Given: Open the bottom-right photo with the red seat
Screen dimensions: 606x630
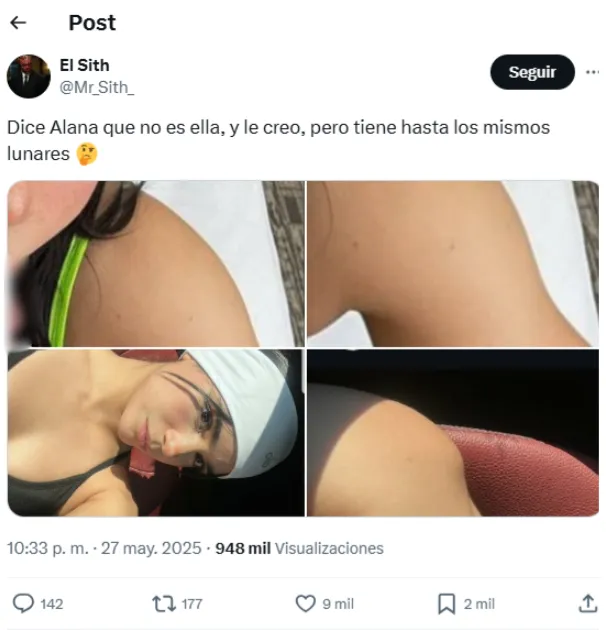Looking at the screenshot, I should coord(452,432).
